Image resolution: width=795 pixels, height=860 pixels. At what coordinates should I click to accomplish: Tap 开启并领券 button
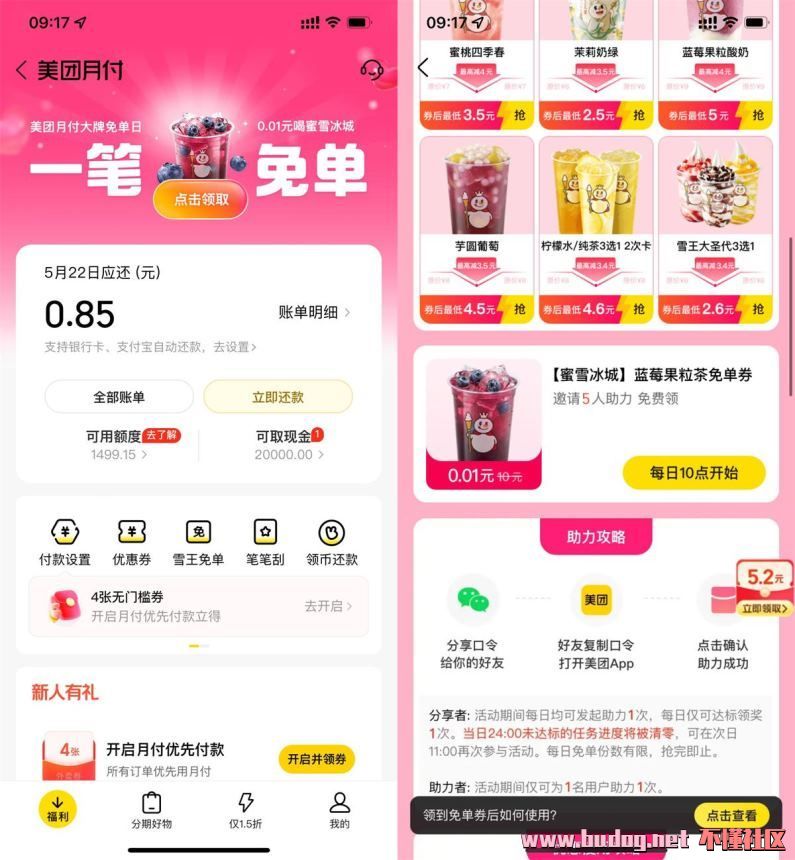[316, 759]
